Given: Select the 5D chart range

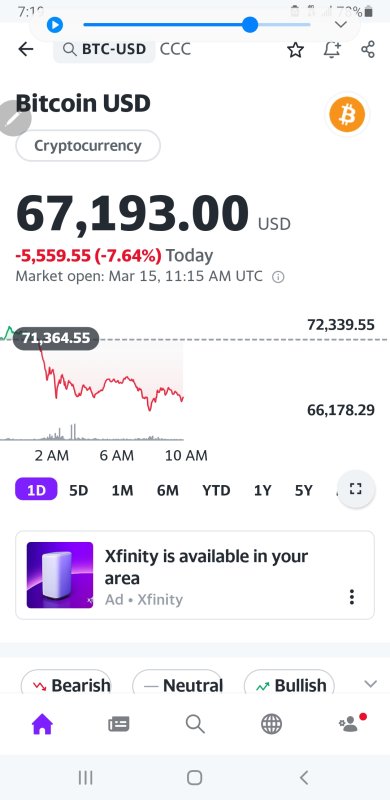Looking at the screenshot, I should (x=79, y=490).
